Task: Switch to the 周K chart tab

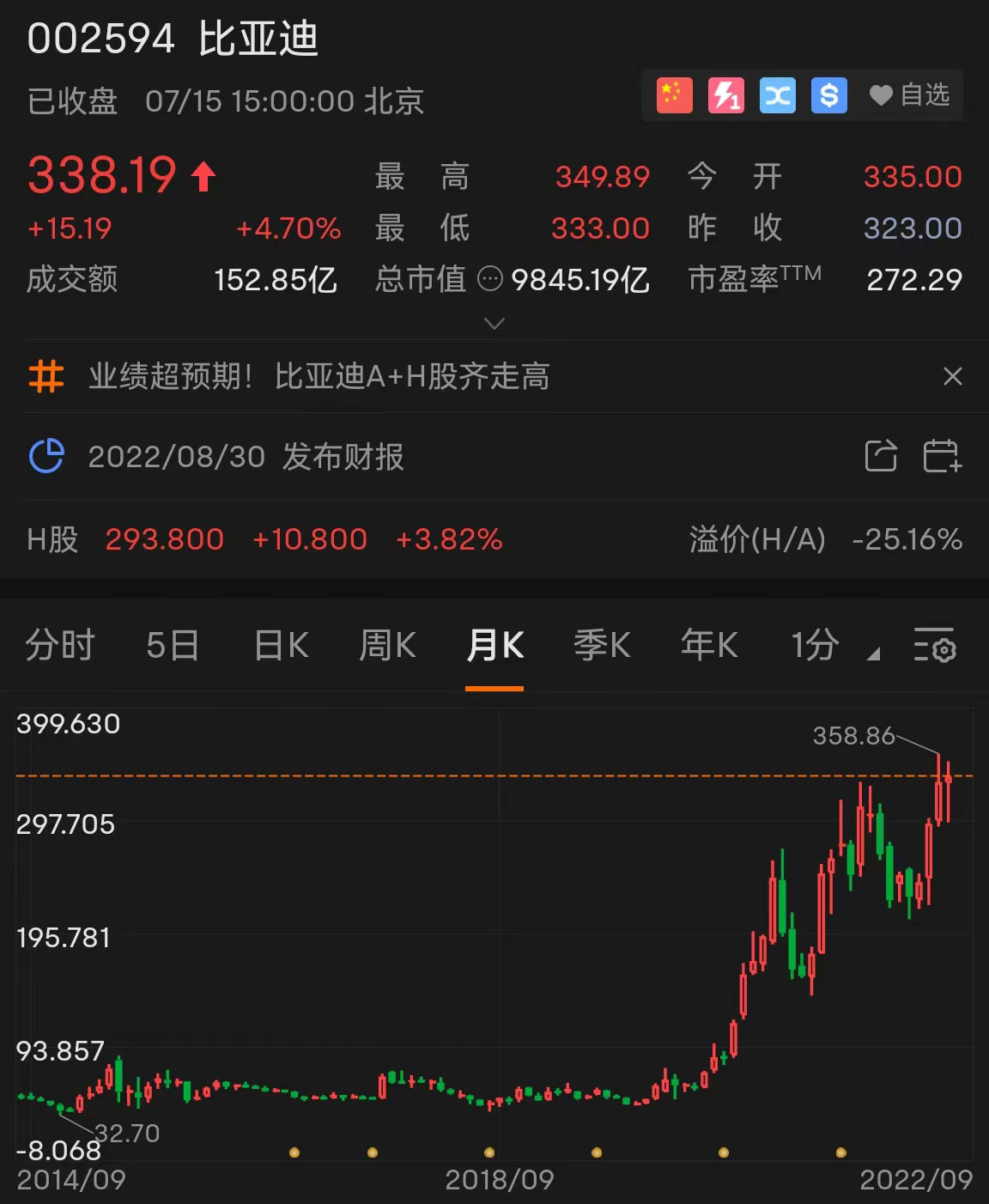Action: pos(388,645)
